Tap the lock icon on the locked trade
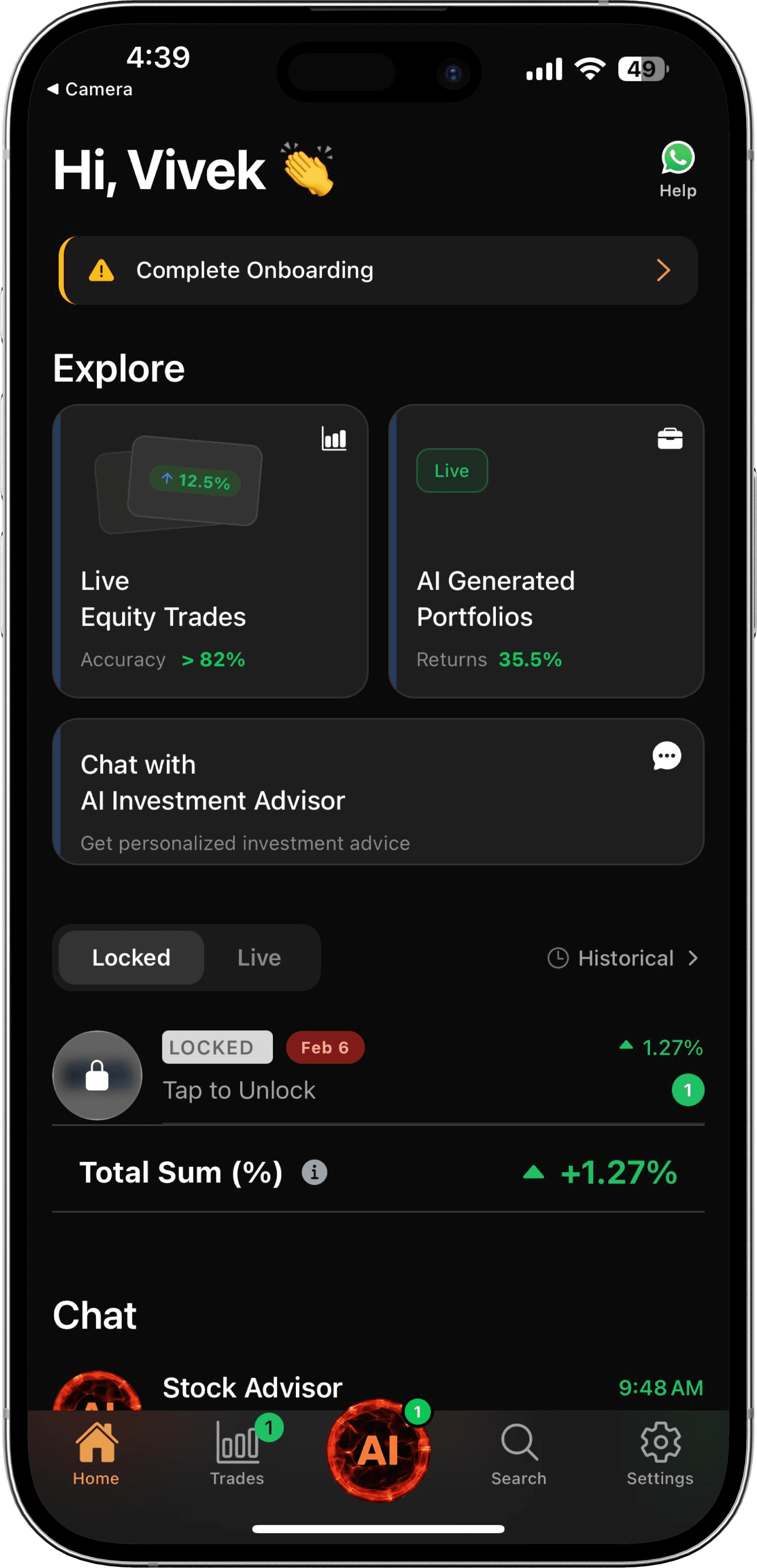This screenshot has height=1568, width=757. [x=97, y=1075]
